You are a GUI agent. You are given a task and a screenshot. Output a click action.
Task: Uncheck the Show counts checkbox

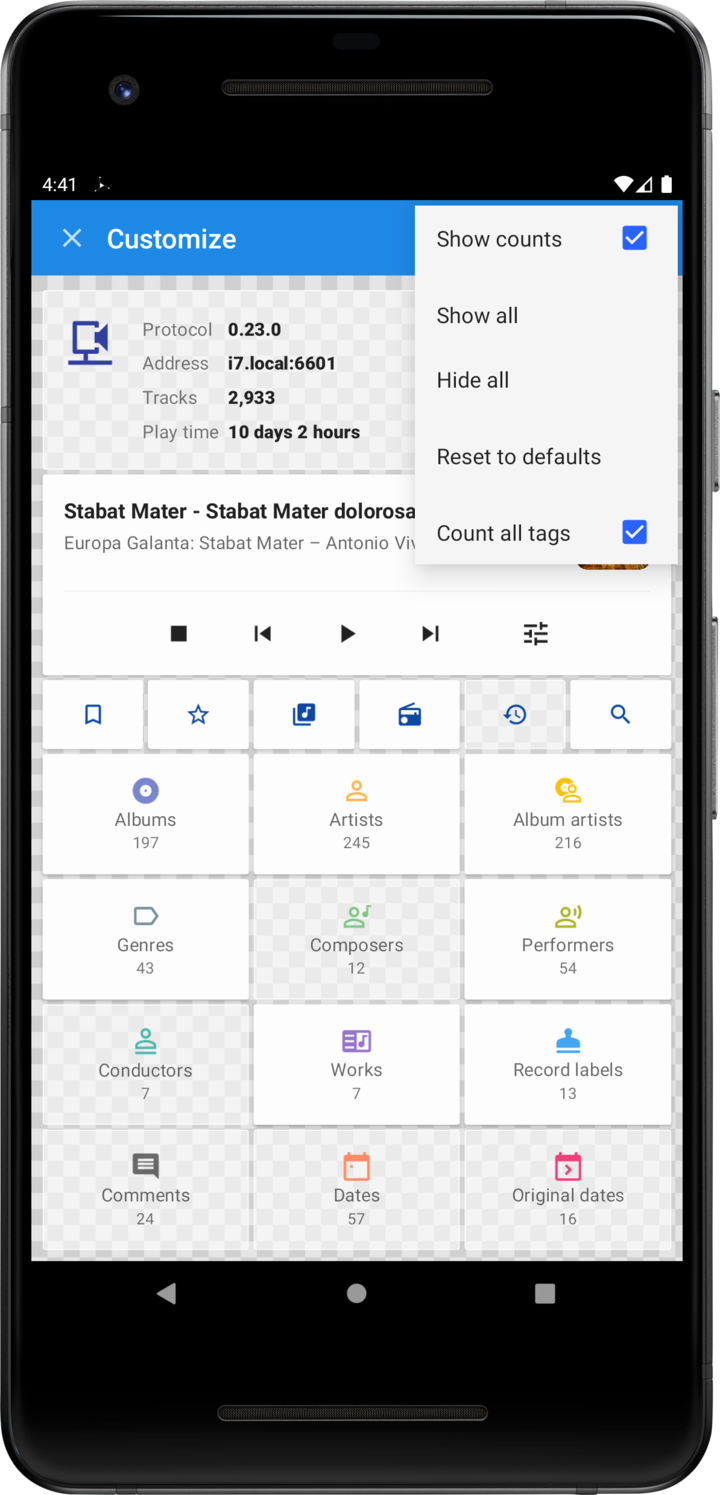tap(634, 238)
